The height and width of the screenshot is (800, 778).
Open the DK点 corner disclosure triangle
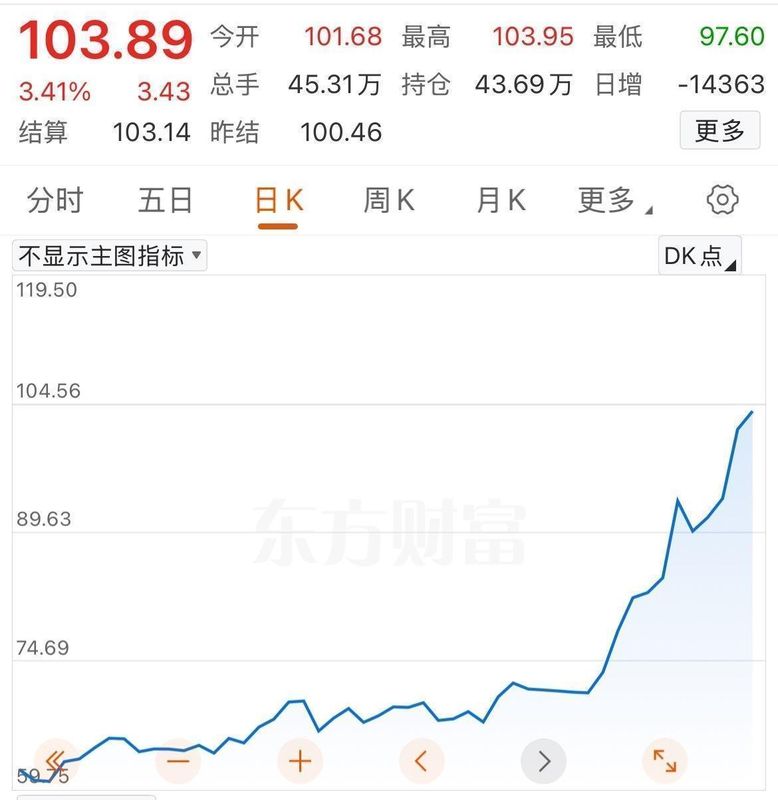click(733, 268)
